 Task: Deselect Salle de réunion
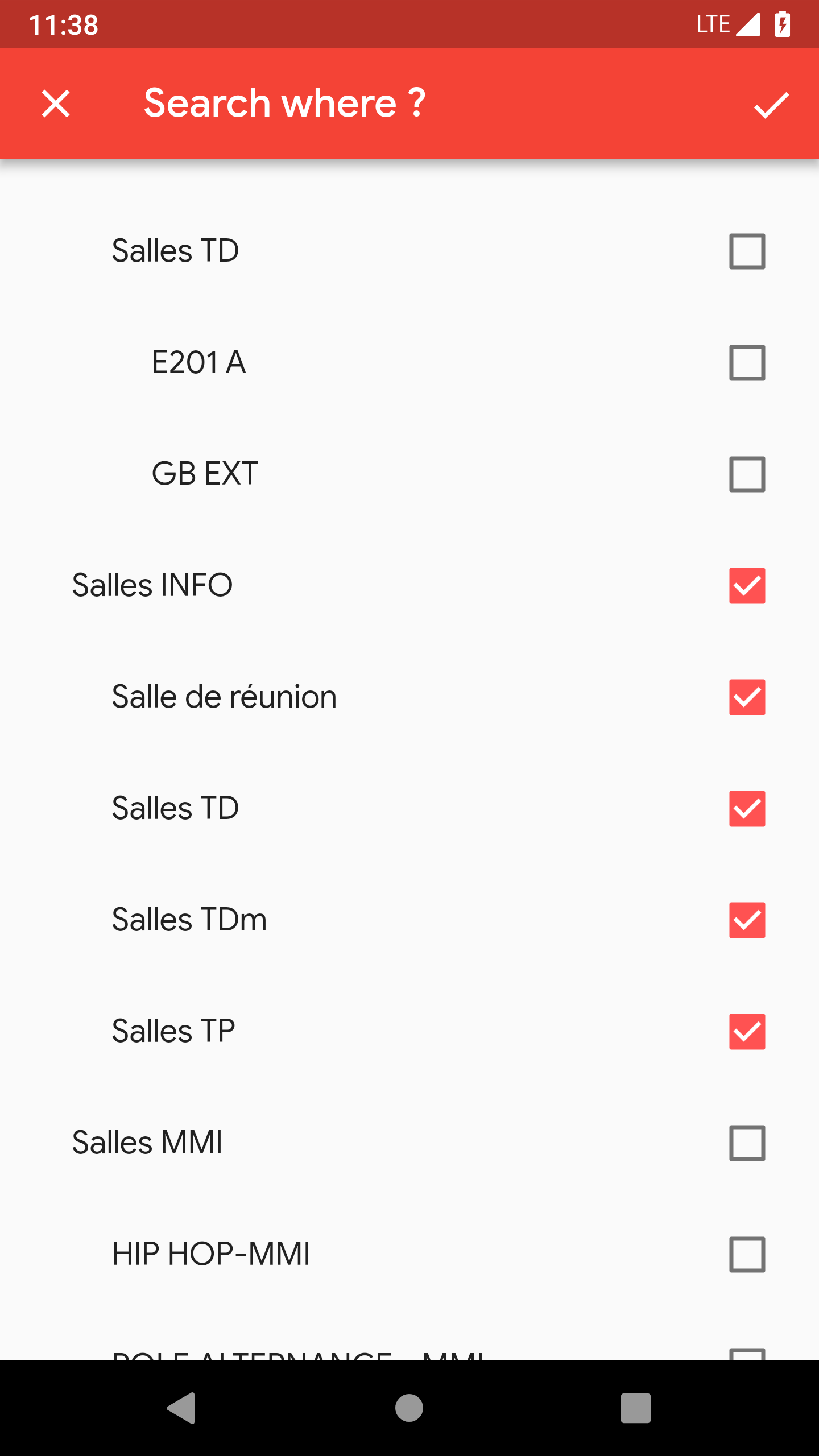(747, 697)
